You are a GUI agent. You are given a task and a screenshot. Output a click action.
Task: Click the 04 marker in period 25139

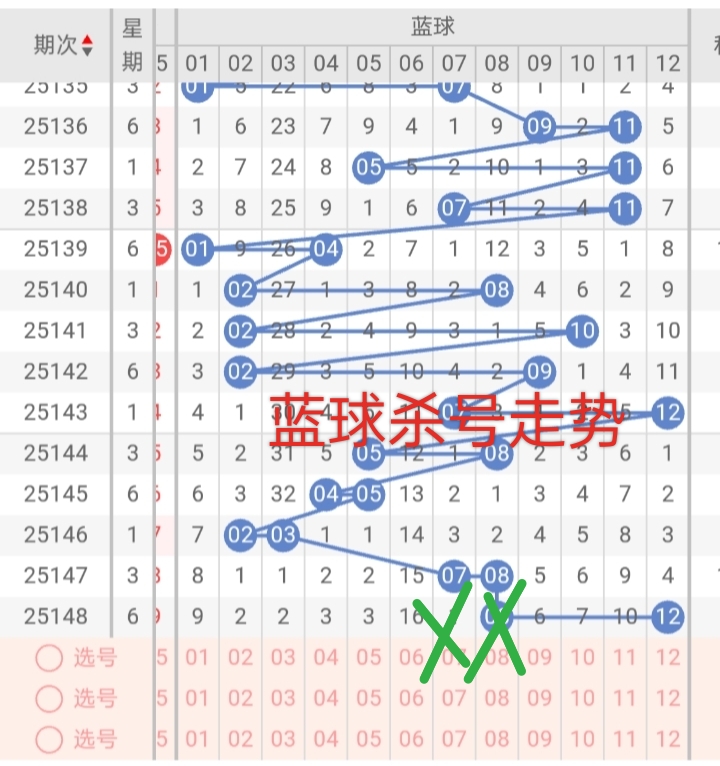pos(325,249)
